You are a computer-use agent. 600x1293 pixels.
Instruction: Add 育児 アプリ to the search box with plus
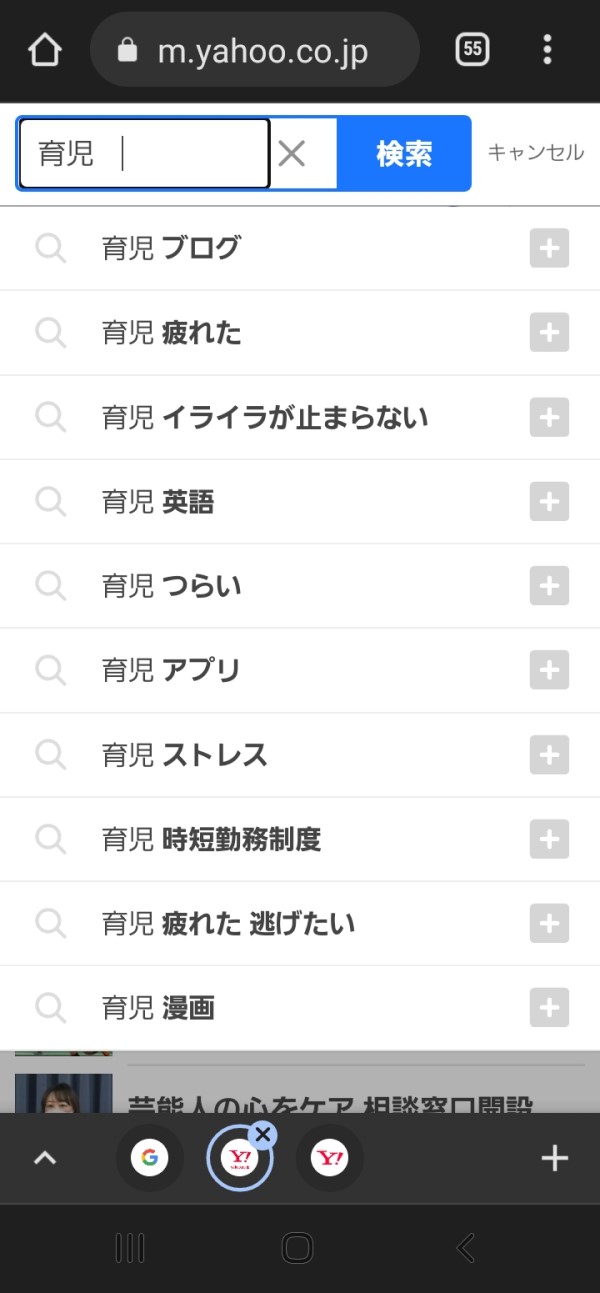click(x=549, y=670)
